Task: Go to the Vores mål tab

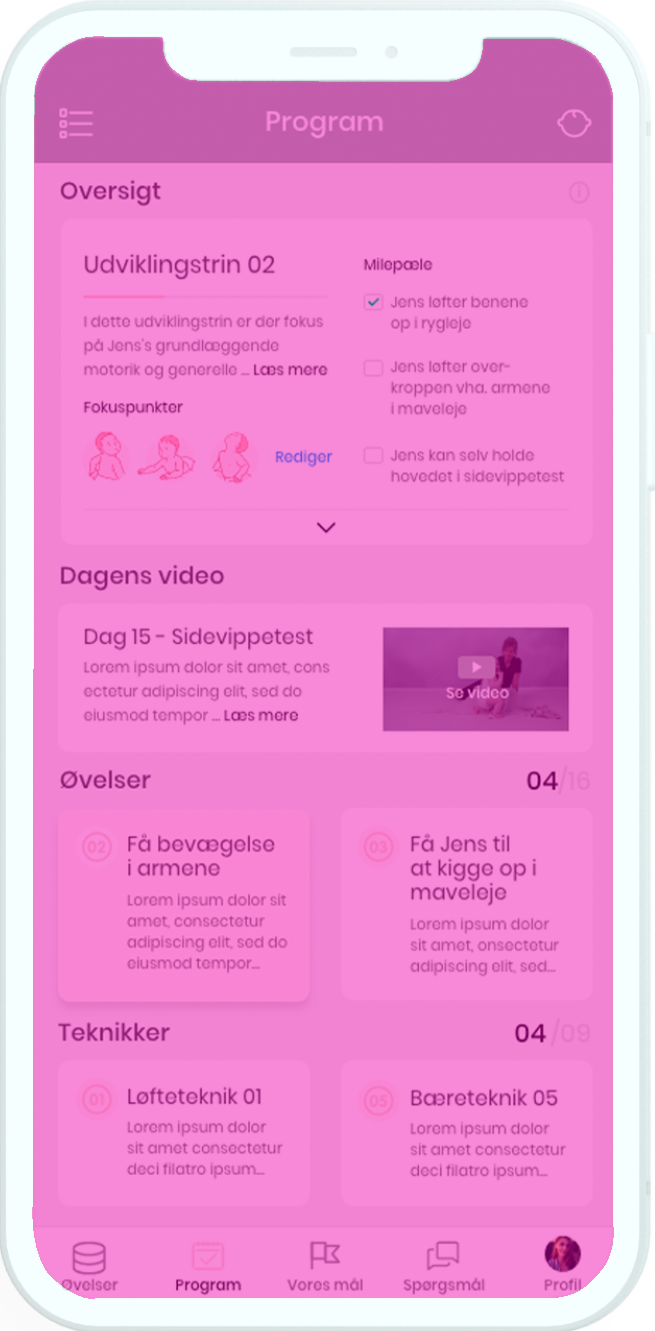Action: pyautogui.click(x=325, y=1266)
